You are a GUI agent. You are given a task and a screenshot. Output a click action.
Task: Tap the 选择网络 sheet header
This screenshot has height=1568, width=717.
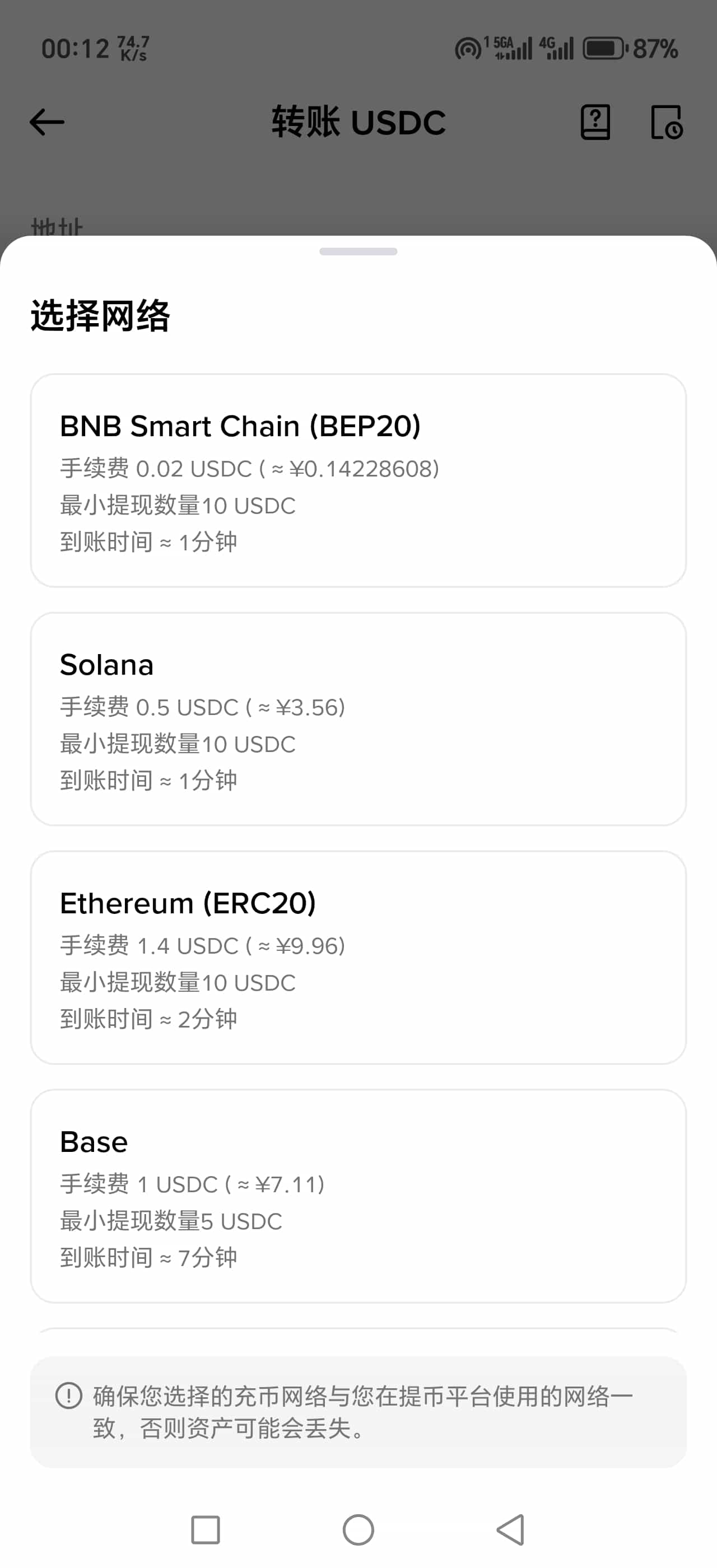point(101,315)
